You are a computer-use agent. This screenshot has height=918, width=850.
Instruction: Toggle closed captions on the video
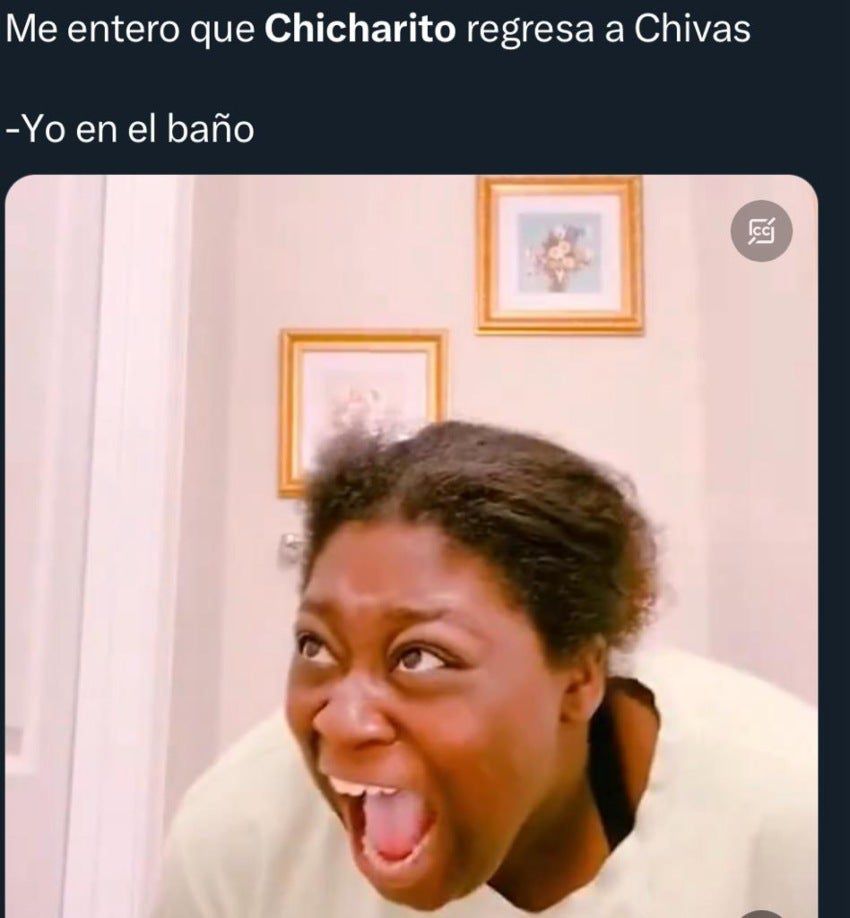coord(761,231)
